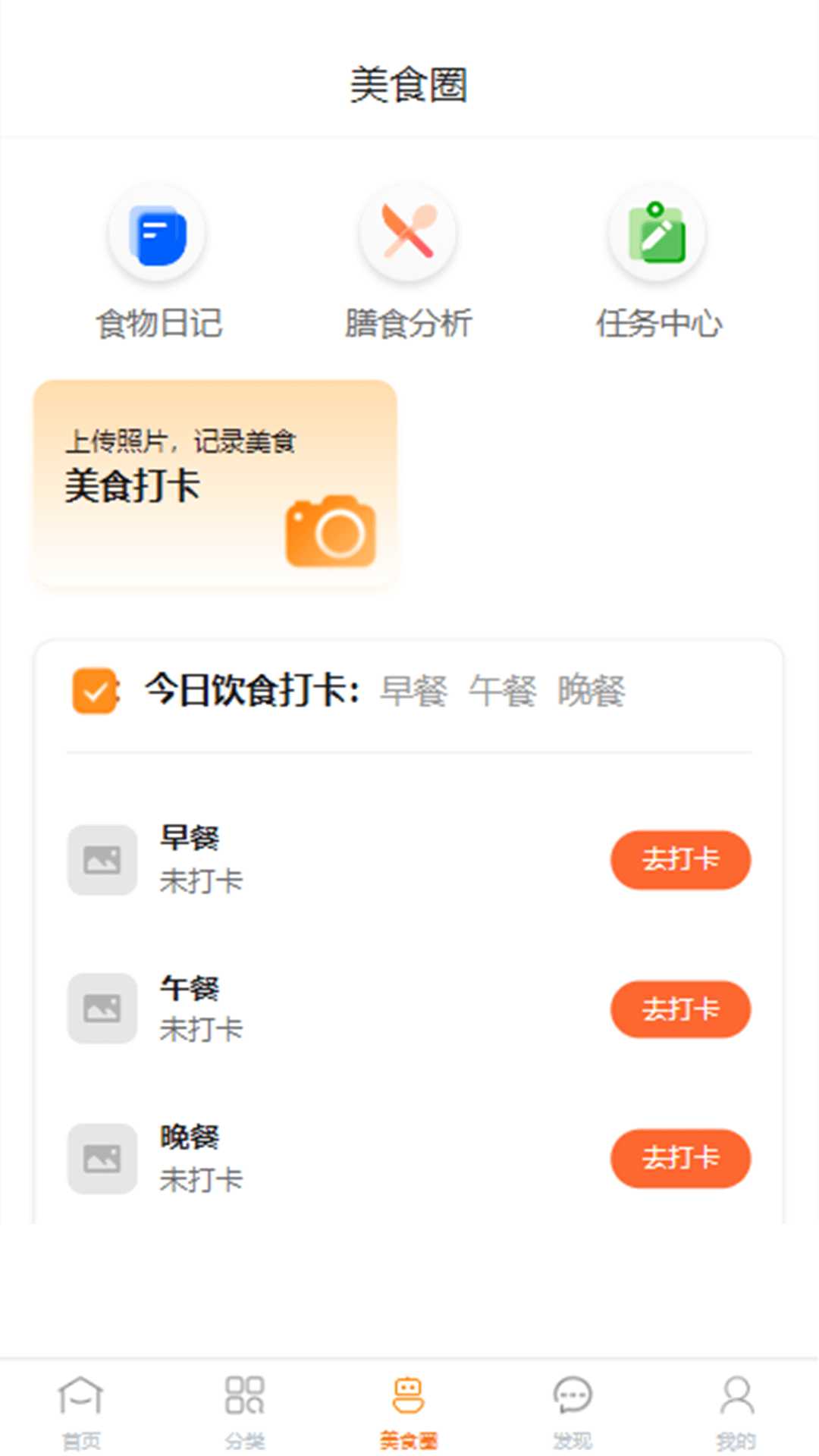Select the 午餐 meal tab
Viewport: 819px width, 1456px height.
click(x=504, y=692)
